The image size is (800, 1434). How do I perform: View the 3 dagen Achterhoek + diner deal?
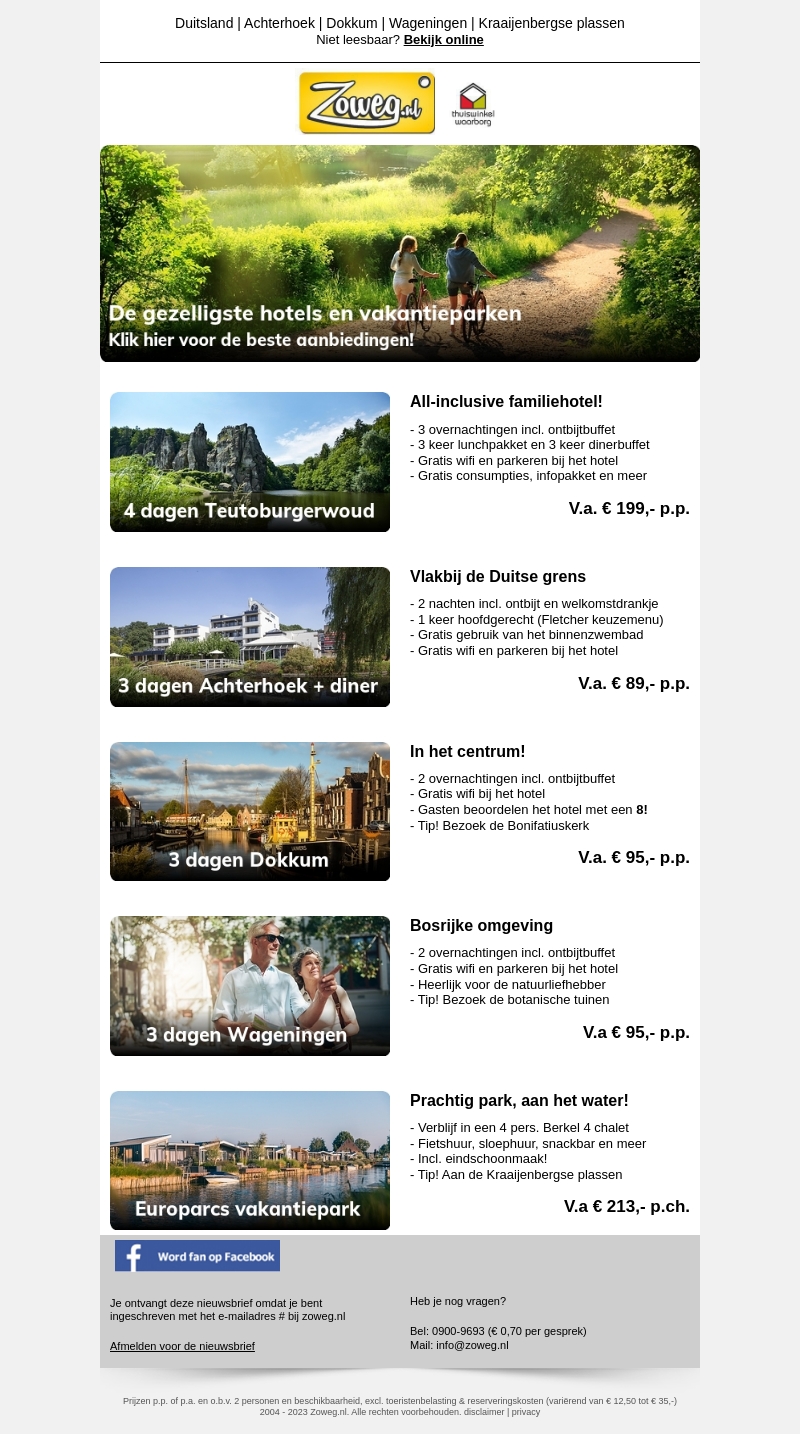point(250,637)
